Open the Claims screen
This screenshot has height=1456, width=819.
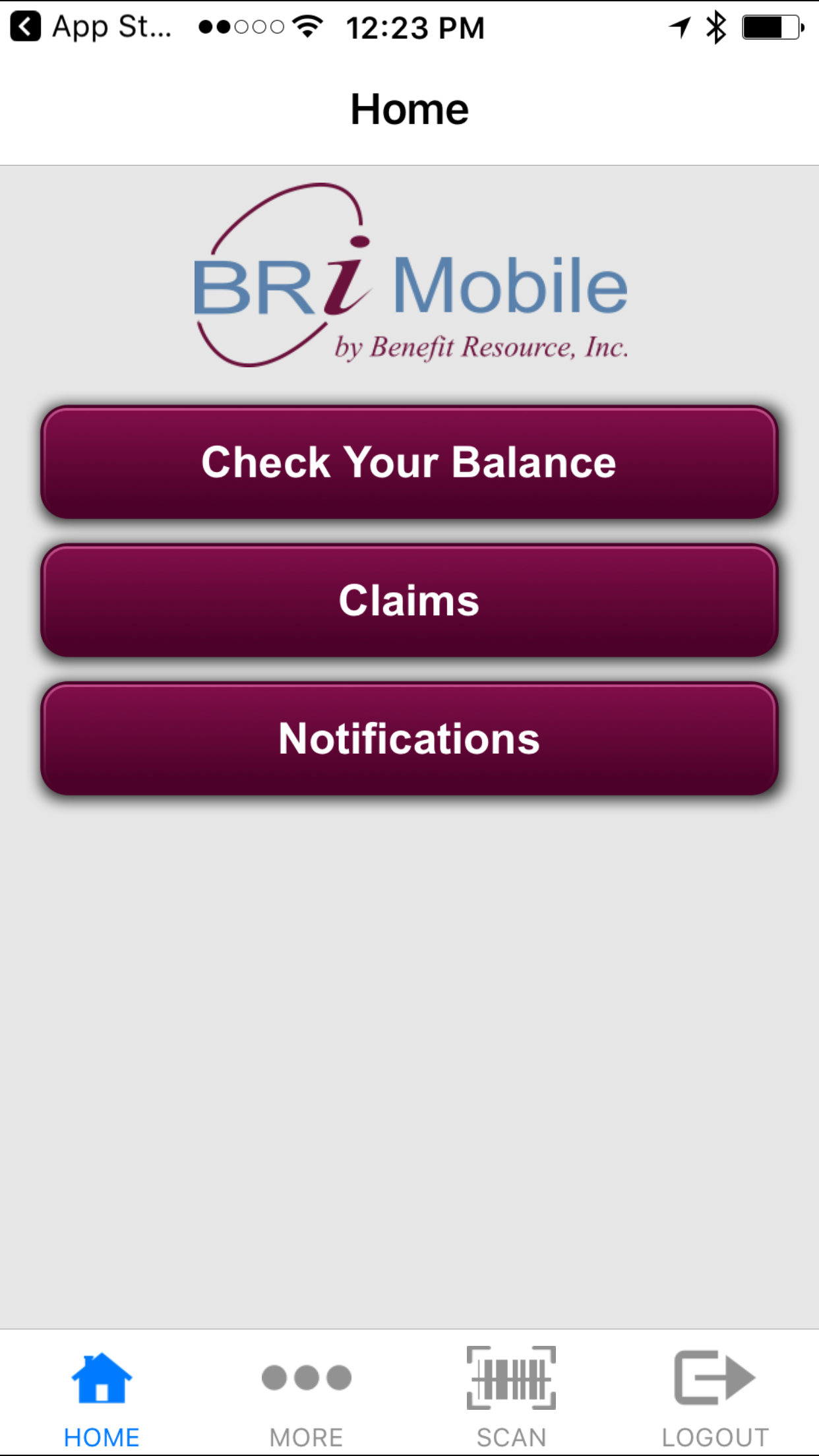[x=409, y=600]
